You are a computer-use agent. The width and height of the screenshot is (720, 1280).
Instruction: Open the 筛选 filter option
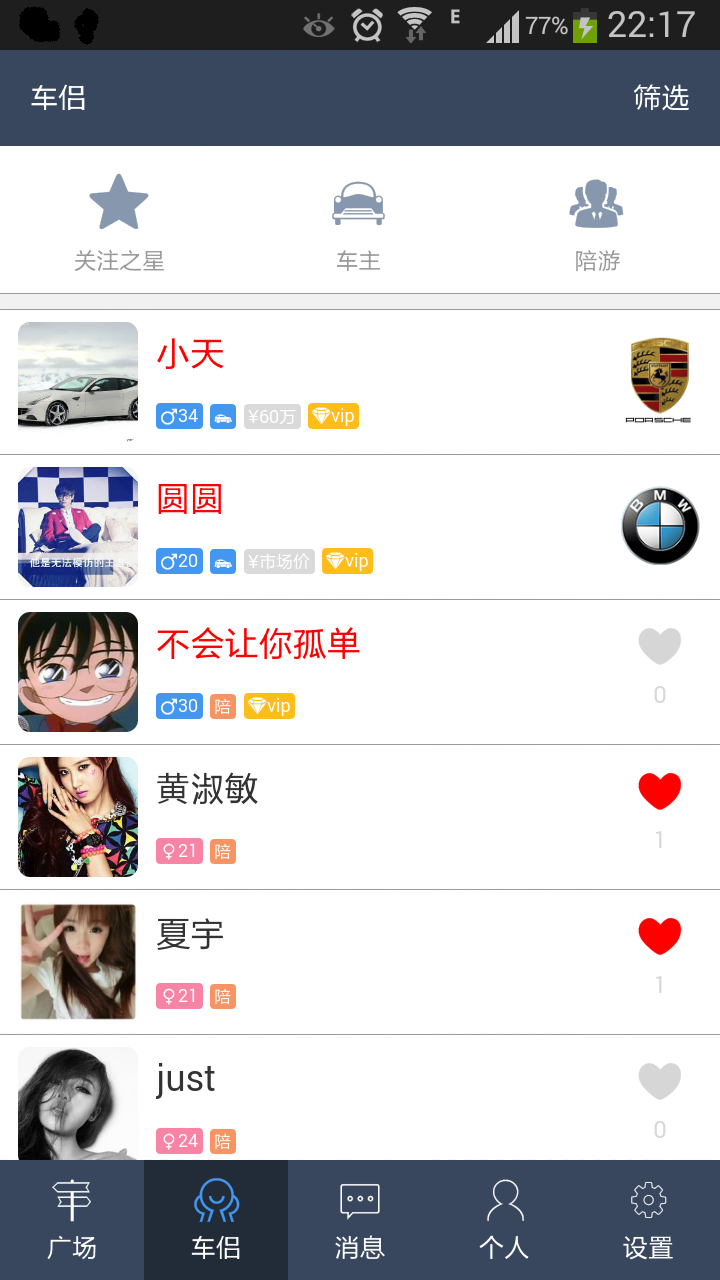(x=661, y=98)
